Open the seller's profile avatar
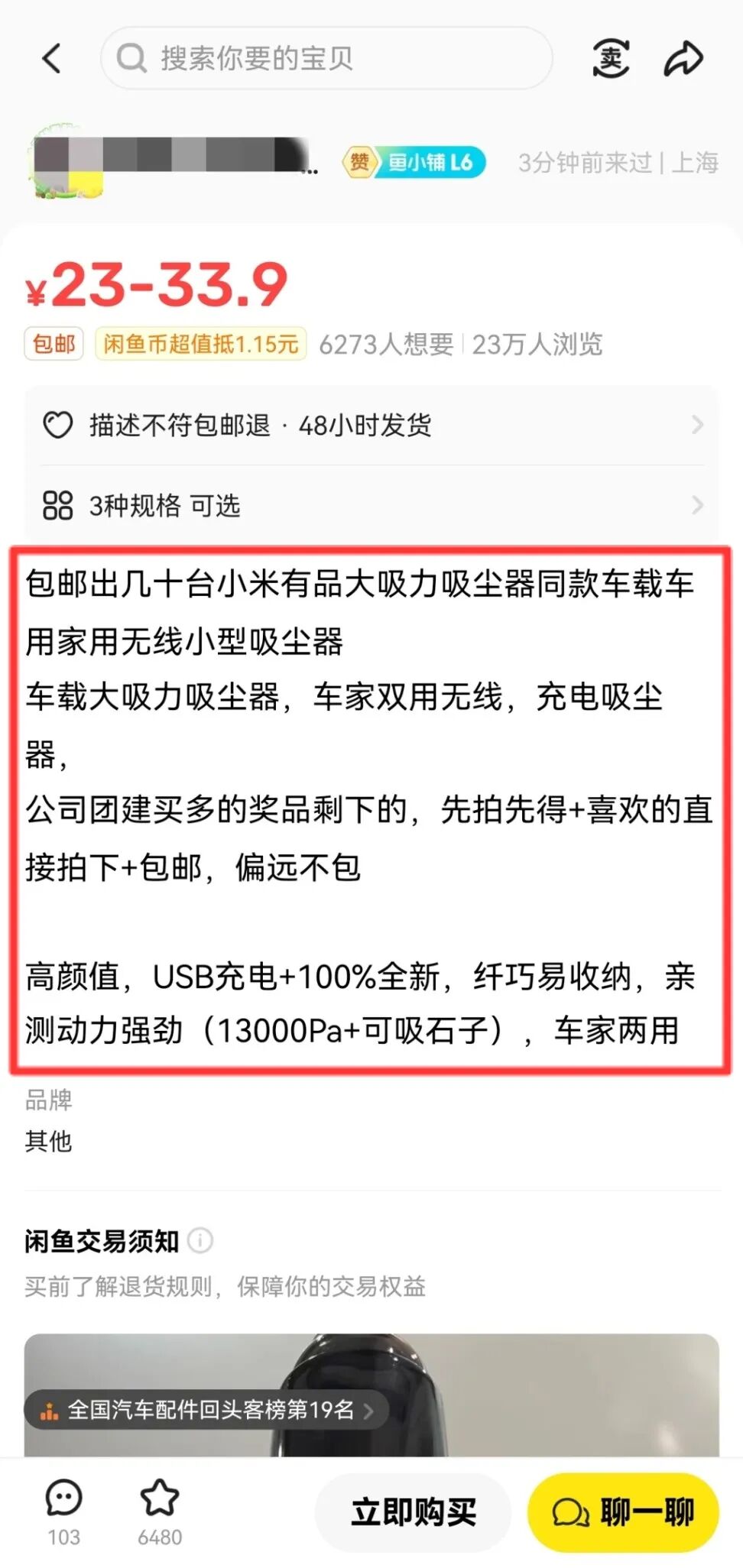 click(x=67, y=160)
